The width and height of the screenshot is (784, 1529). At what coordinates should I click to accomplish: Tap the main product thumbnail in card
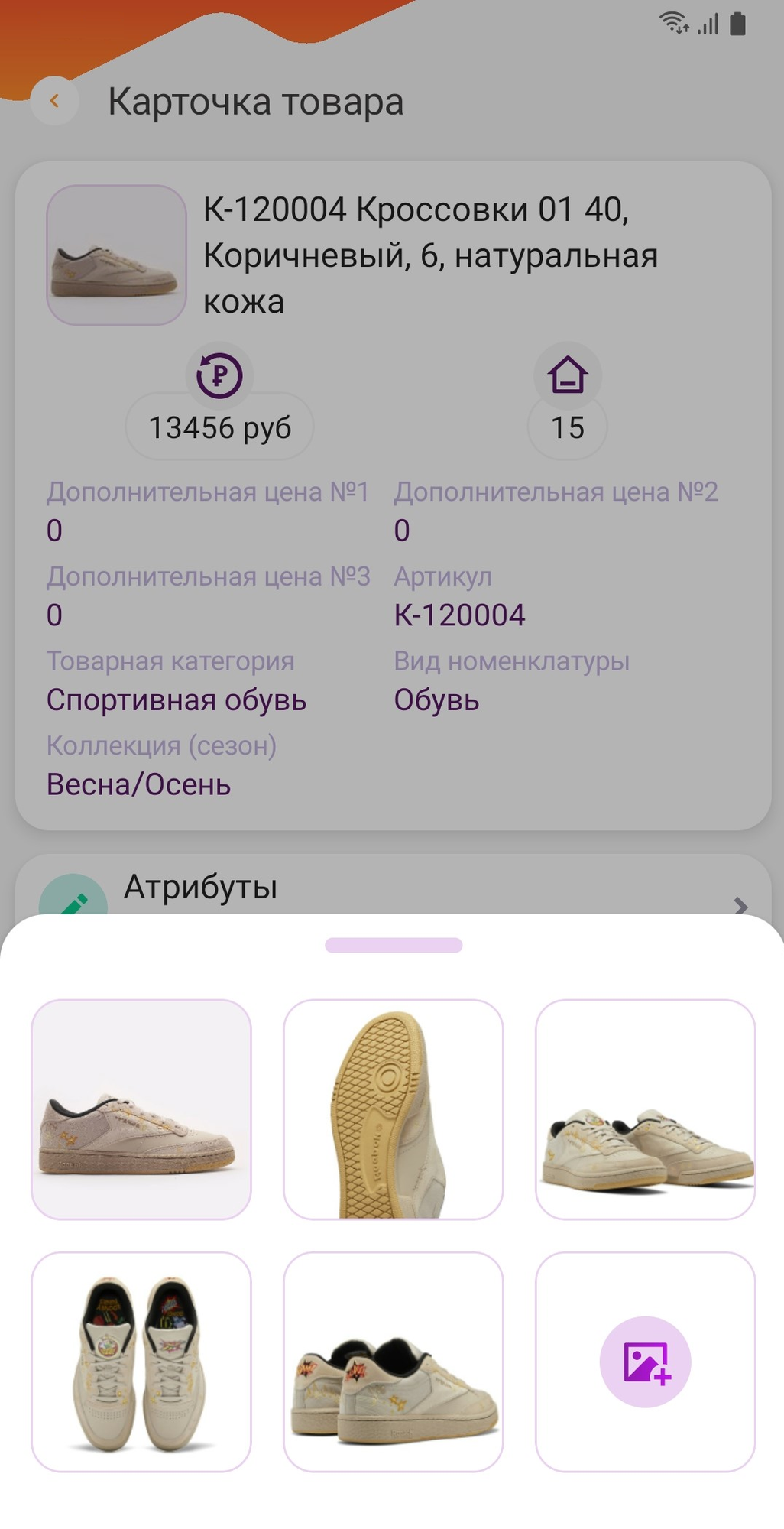pos(116,255)
